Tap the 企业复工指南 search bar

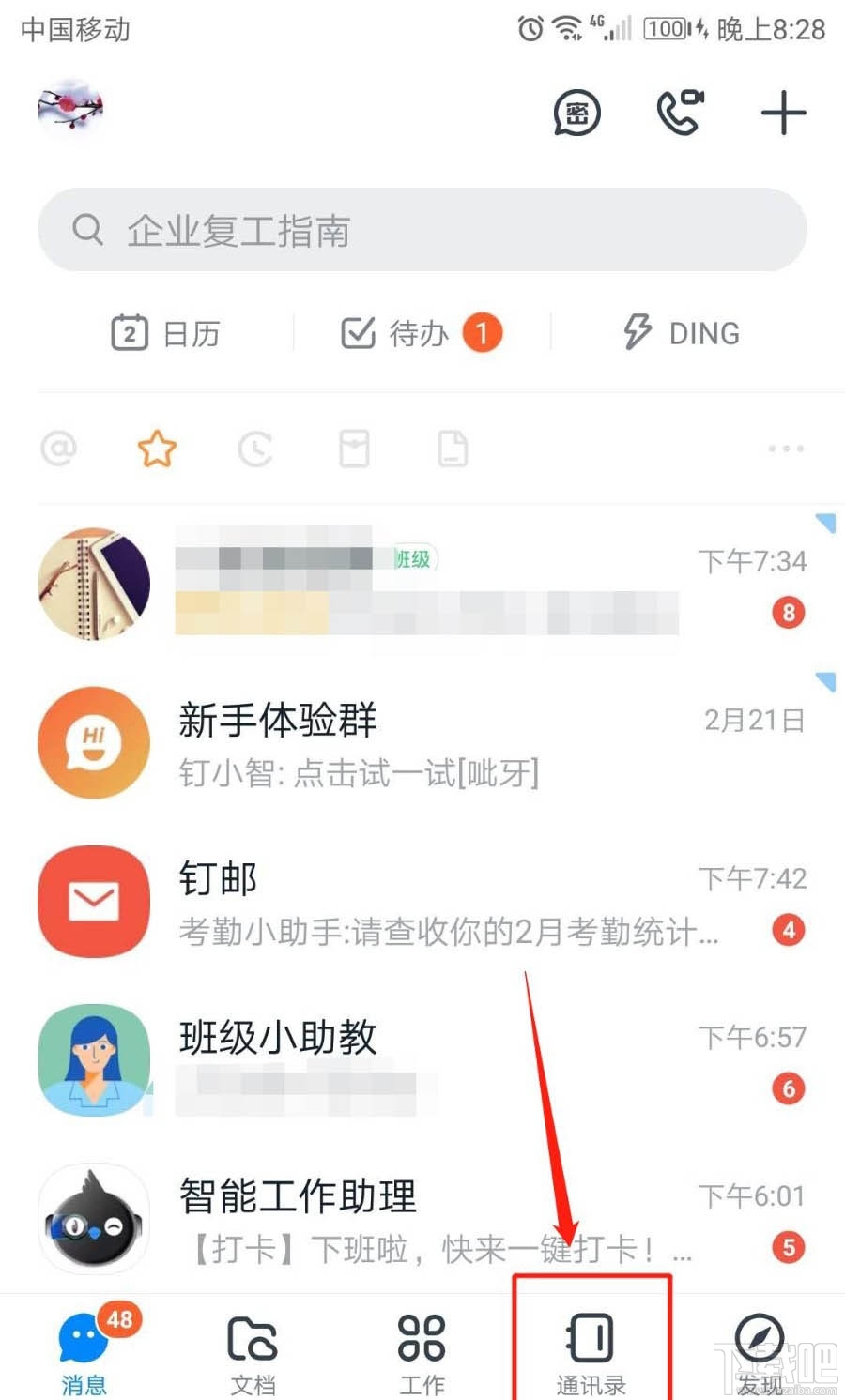422,230
